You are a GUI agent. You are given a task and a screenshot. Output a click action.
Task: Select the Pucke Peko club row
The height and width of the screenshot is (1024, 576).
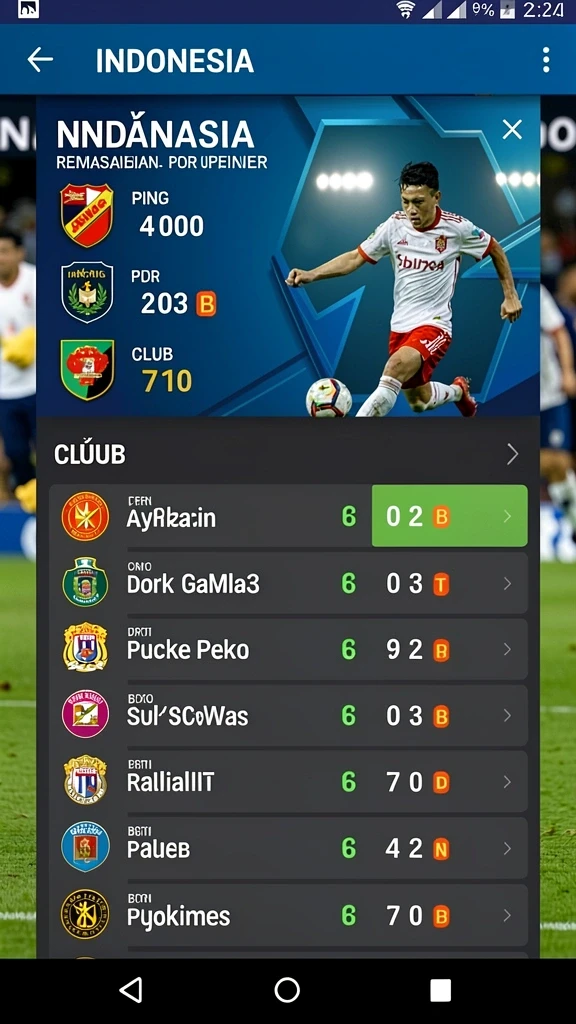tap(288, 649)
